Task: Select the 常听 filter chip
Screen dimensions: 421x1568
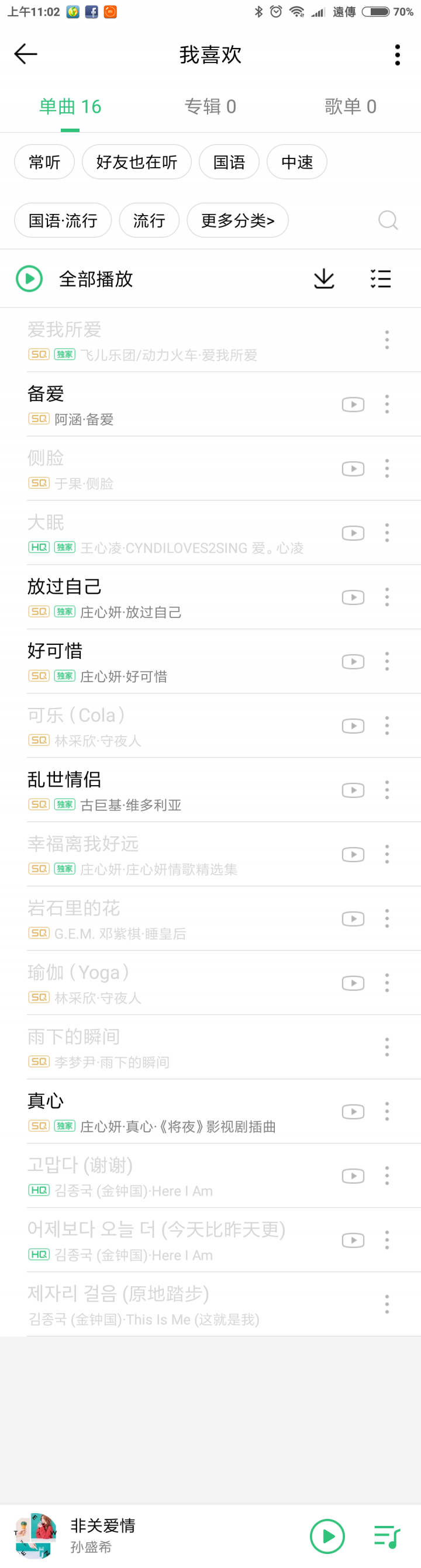Action: click(44, 162)
